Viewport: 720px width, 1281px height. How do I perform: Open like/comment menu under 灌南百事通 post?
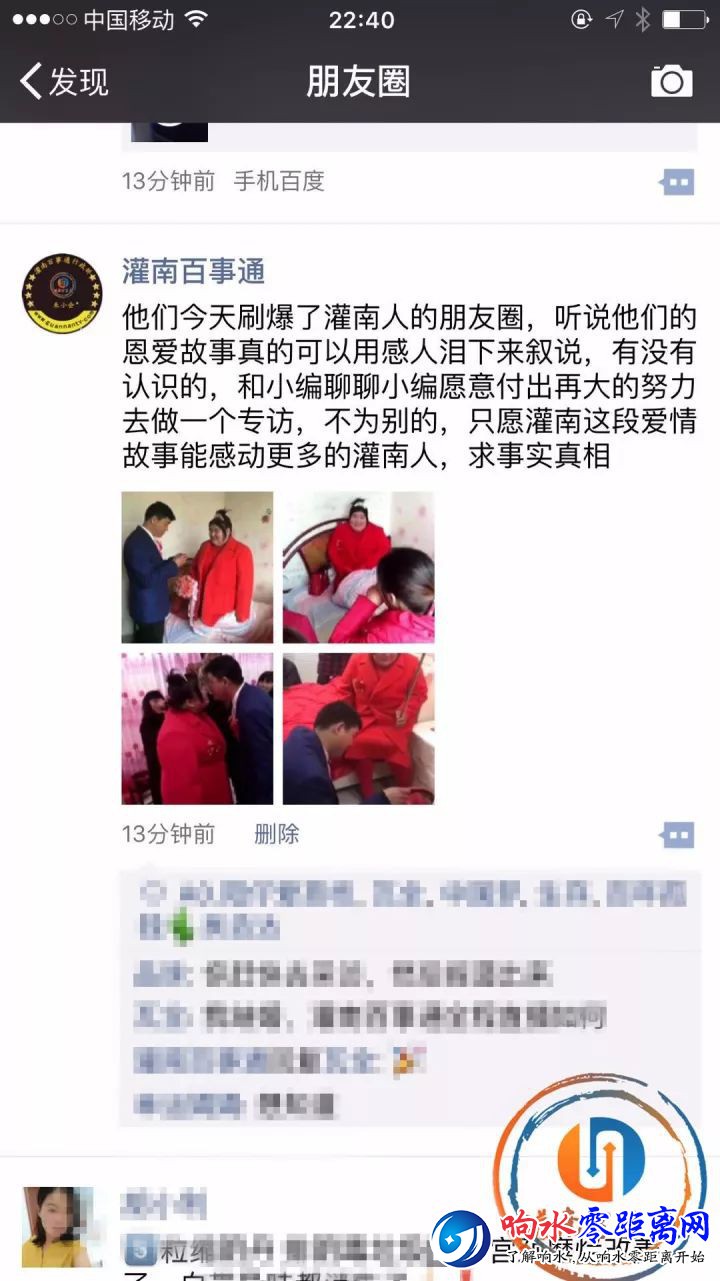point(677,834)
